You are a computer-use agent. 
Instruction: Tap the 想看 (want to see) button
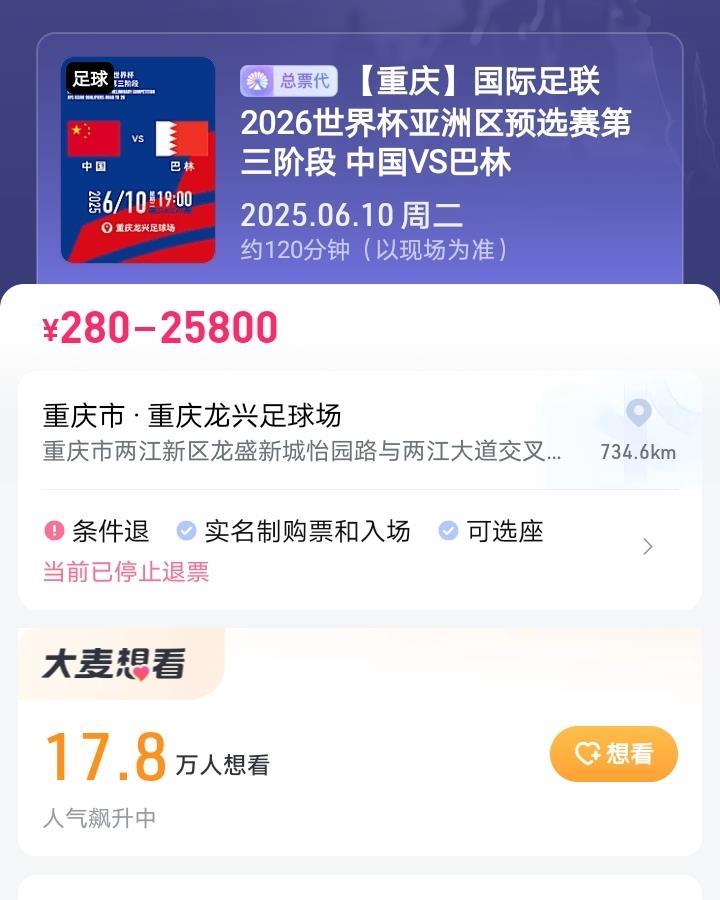(x=613, y=753)
